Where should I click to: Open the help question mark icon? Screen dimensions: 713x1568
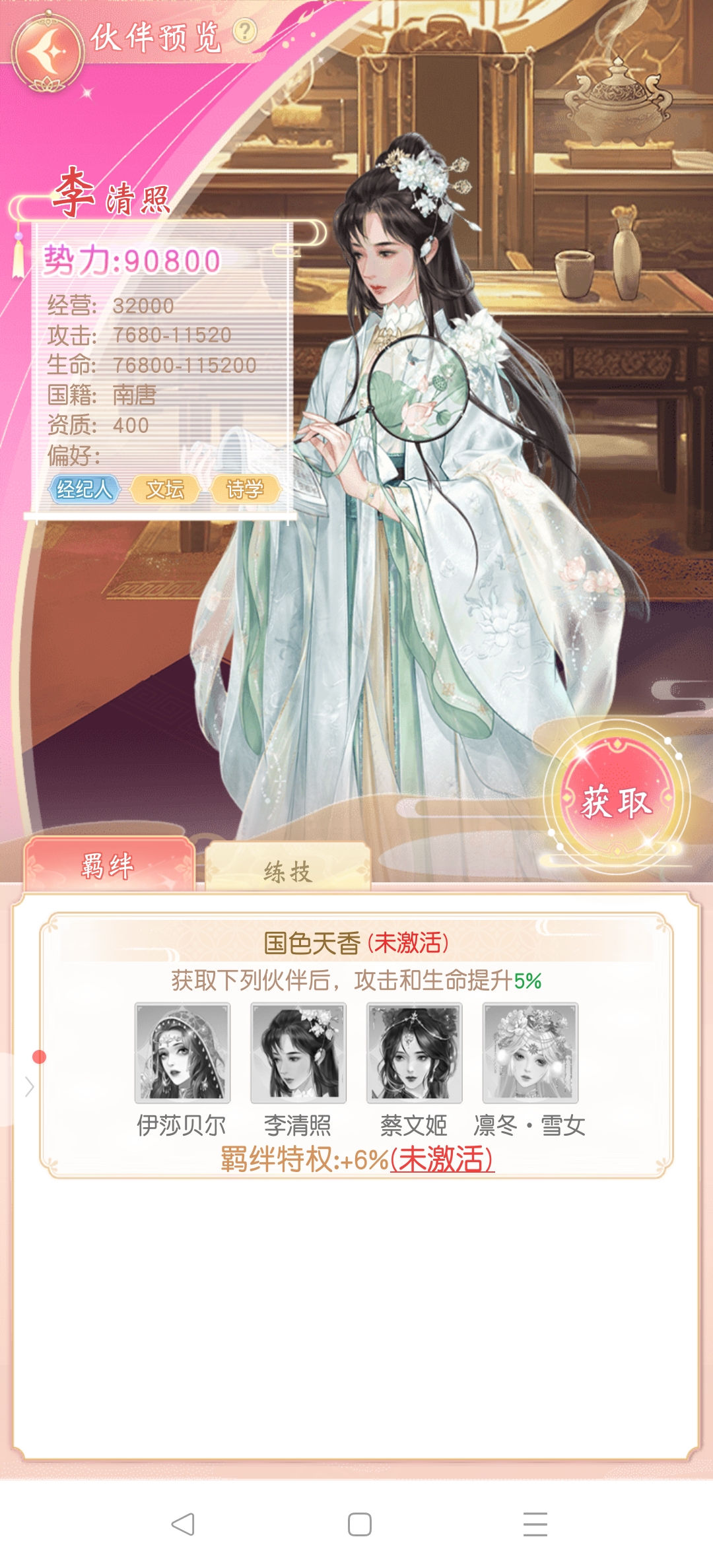click(x=245, y=30)
